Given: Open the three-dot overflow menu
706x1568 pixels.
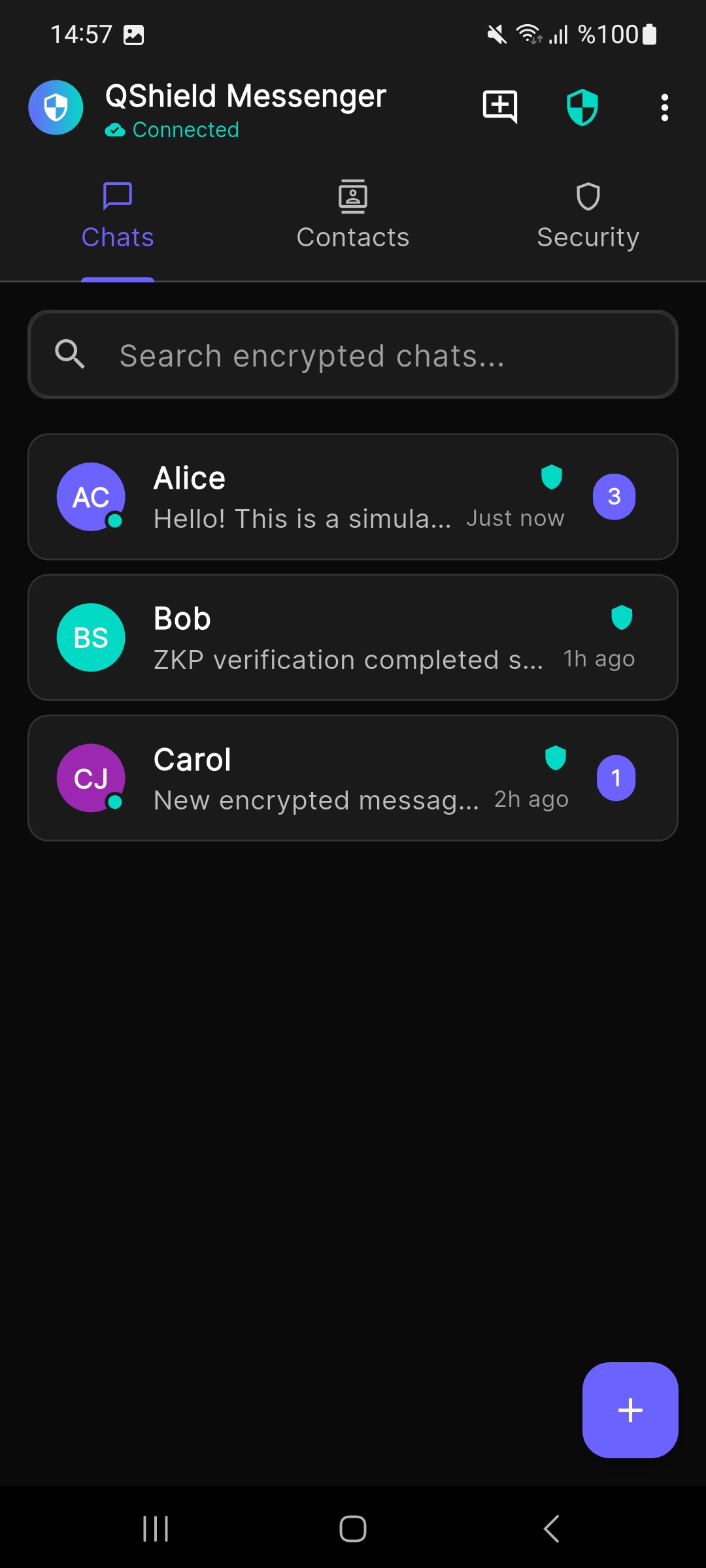Looking at the screenshot, I should (x=664, y=108).
